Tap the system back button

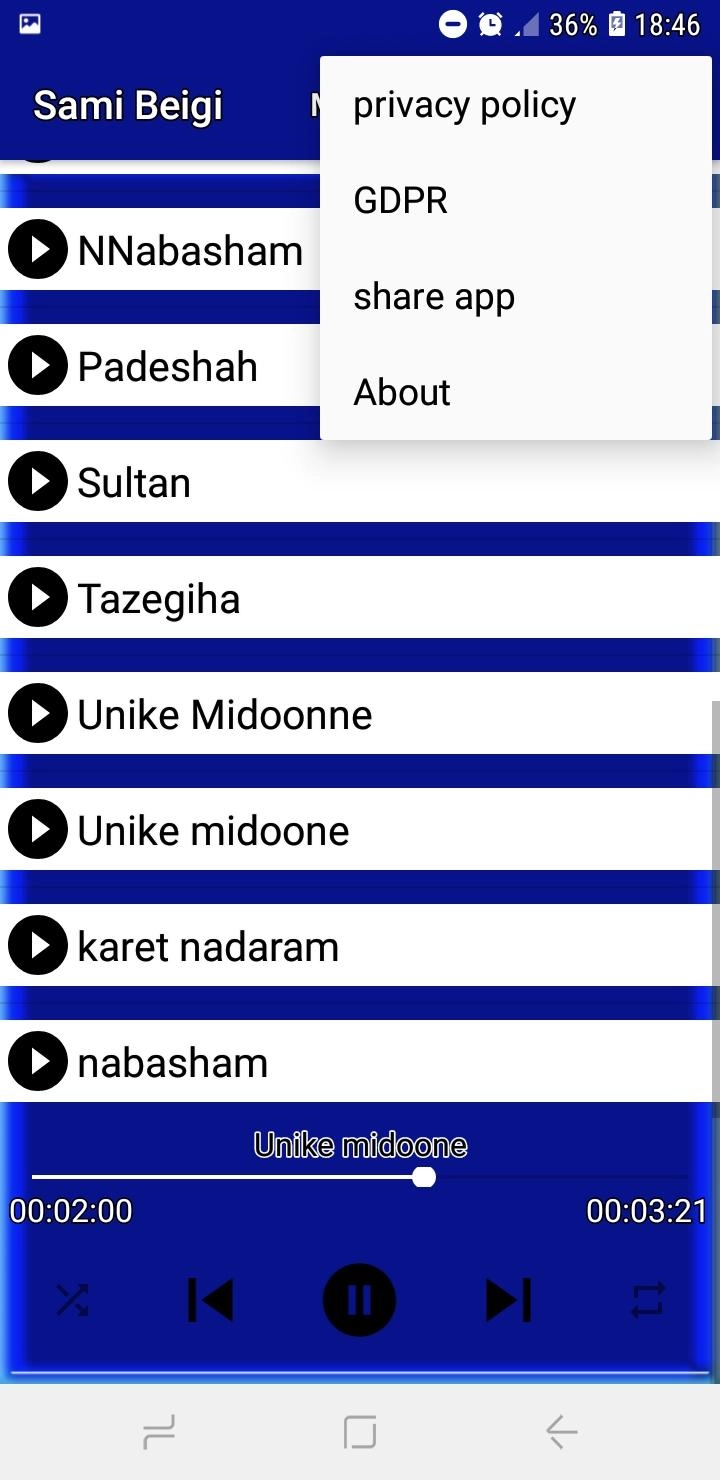[x=561, y=1432]
